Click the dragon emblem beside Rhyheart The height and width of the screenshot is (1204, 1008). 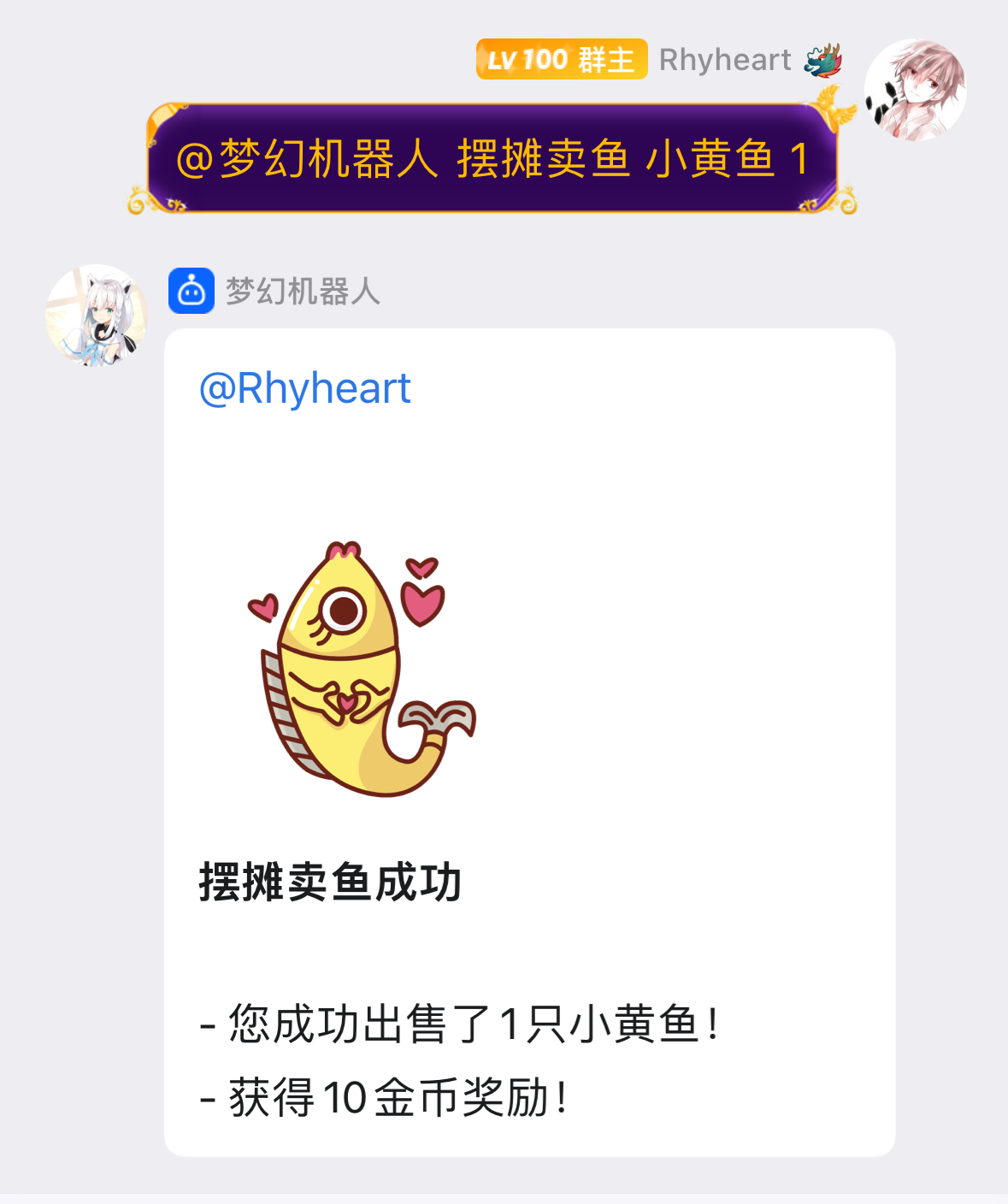[822, 60]
